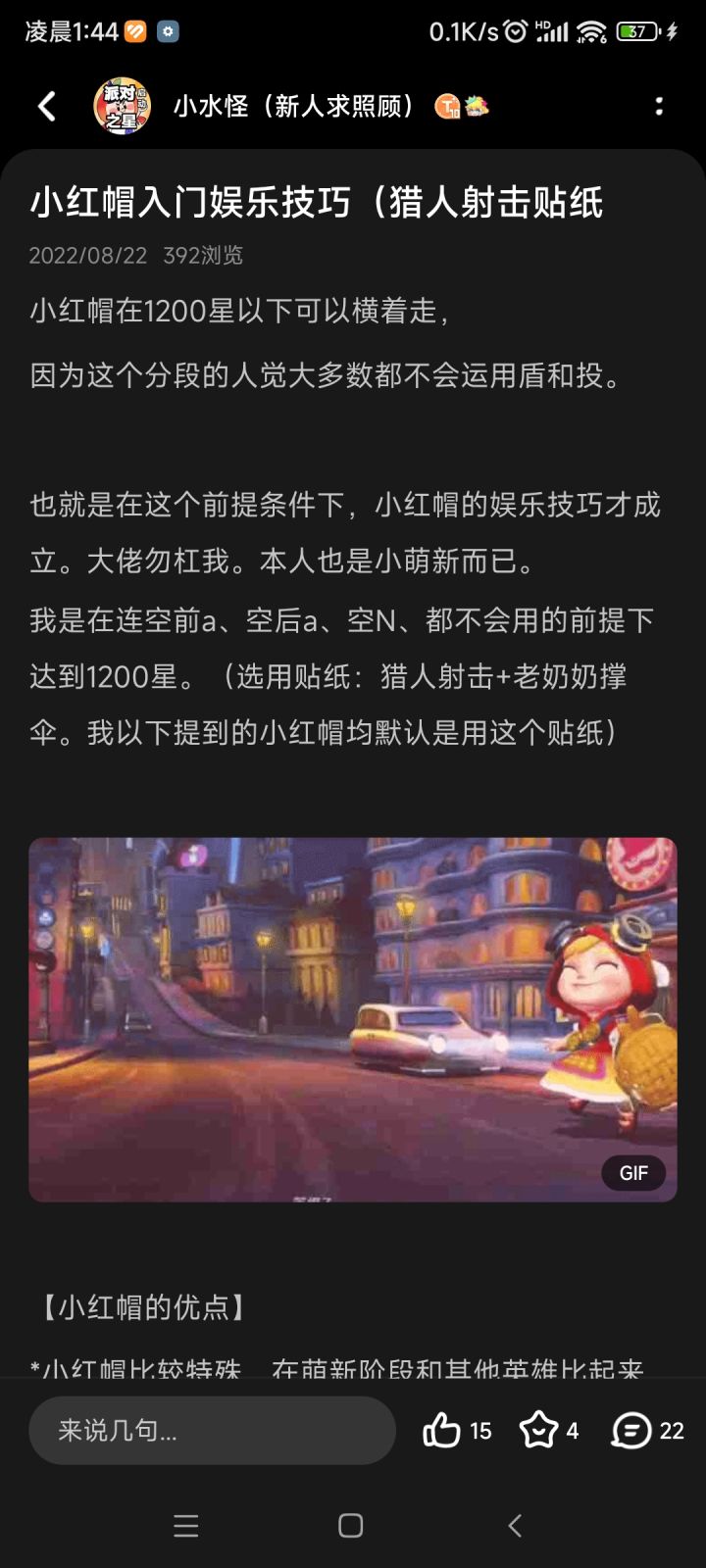Tap the author's circular avatar

pyautogui.click(x=122, y=105)
